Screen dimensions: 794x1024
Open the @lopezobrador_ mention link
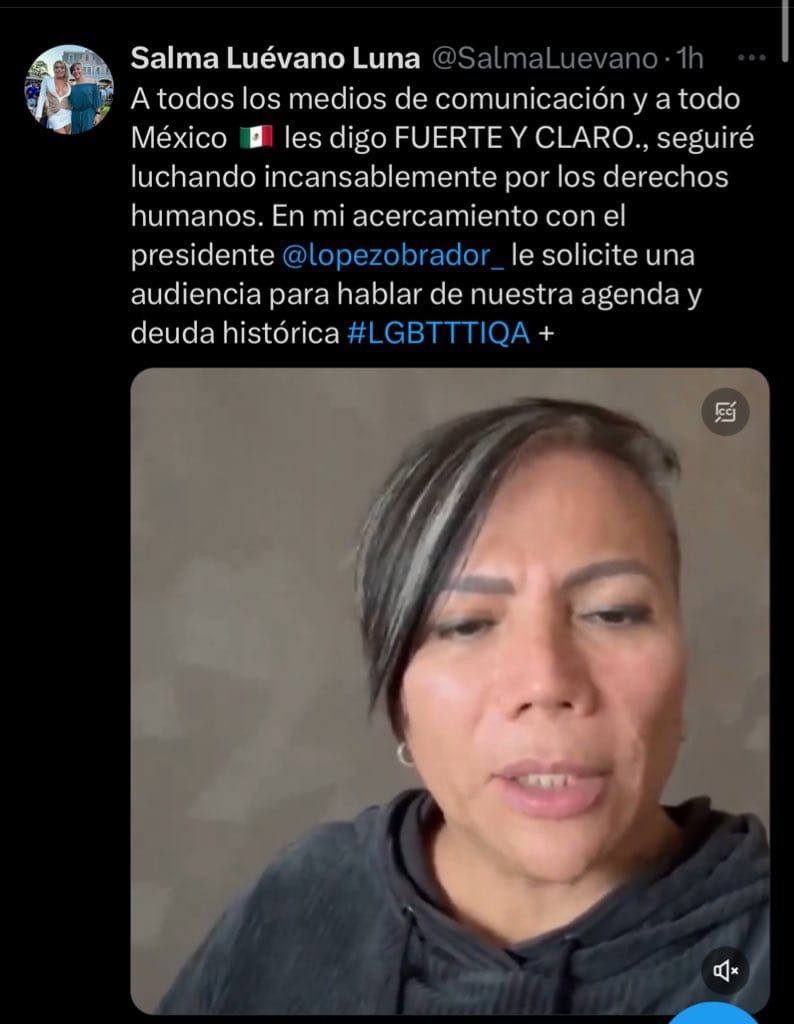(394, 255)
